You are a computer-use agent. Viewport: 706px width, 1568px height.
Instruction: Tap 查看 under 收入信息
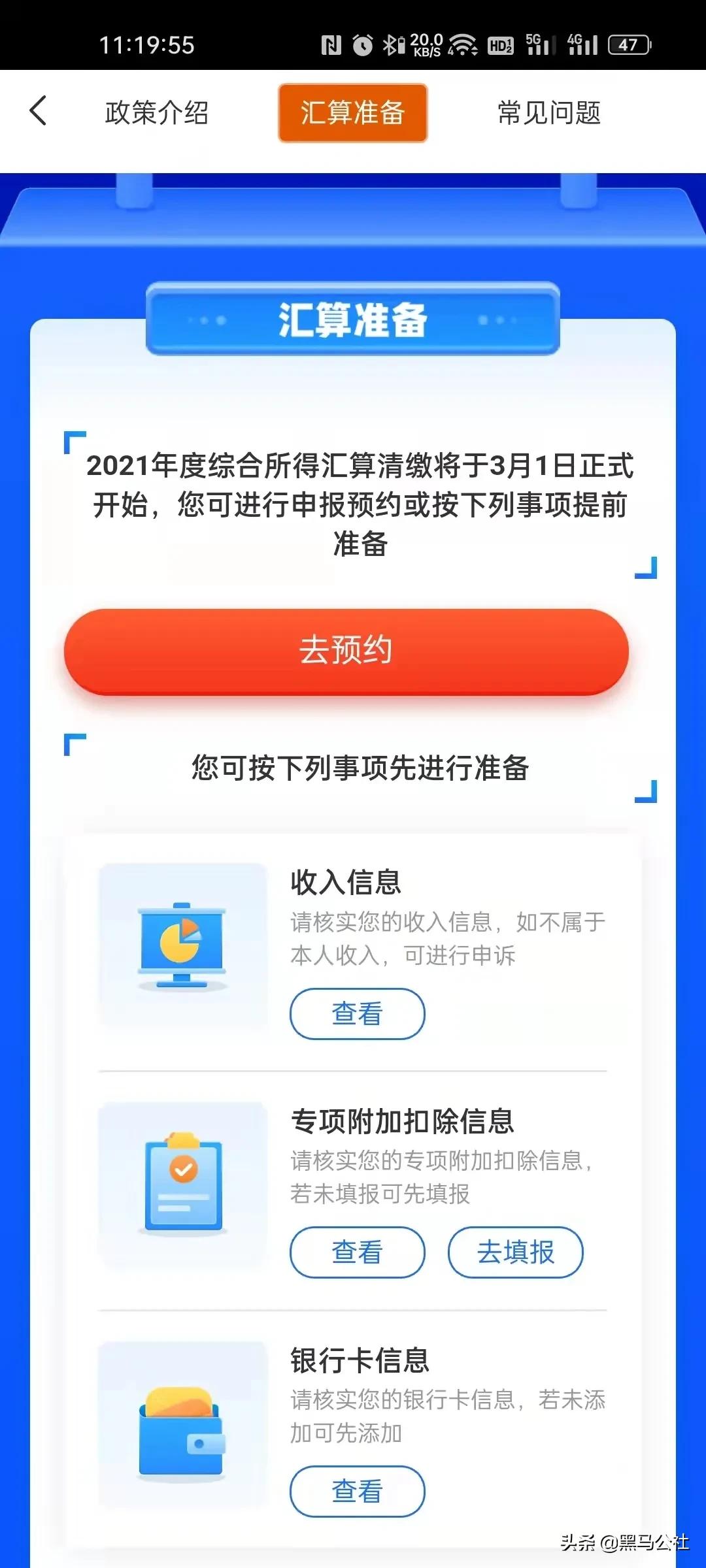coord(356,1013)
